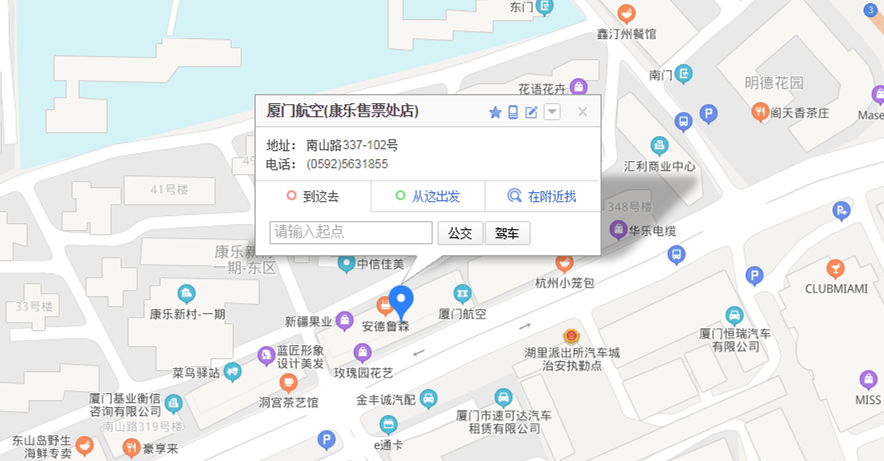Select the 到这去 tab
Screen dimensions: 884x461
(314, 196)
